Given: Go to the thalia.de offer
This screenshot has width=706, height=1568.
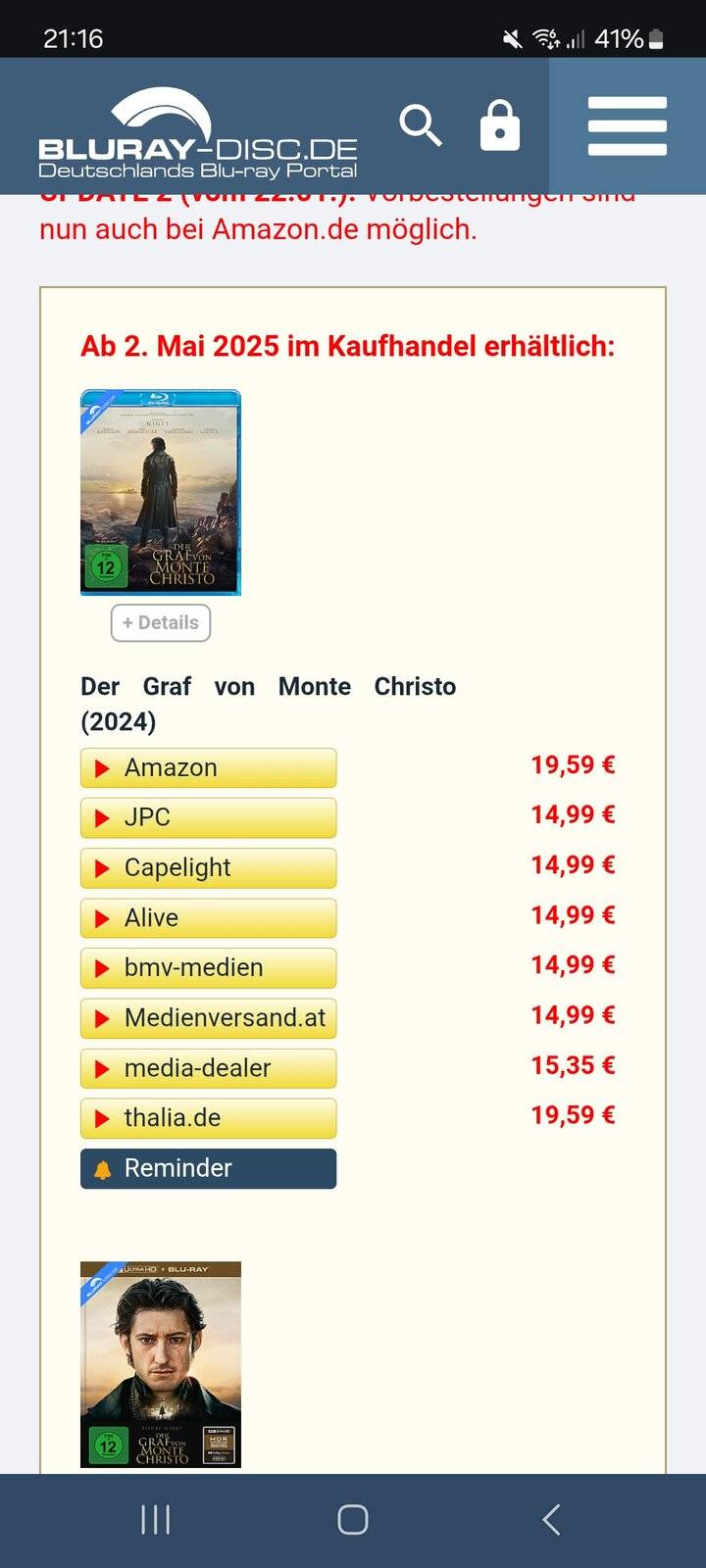Looking at the screenshot, I should tap(208, 1118).
